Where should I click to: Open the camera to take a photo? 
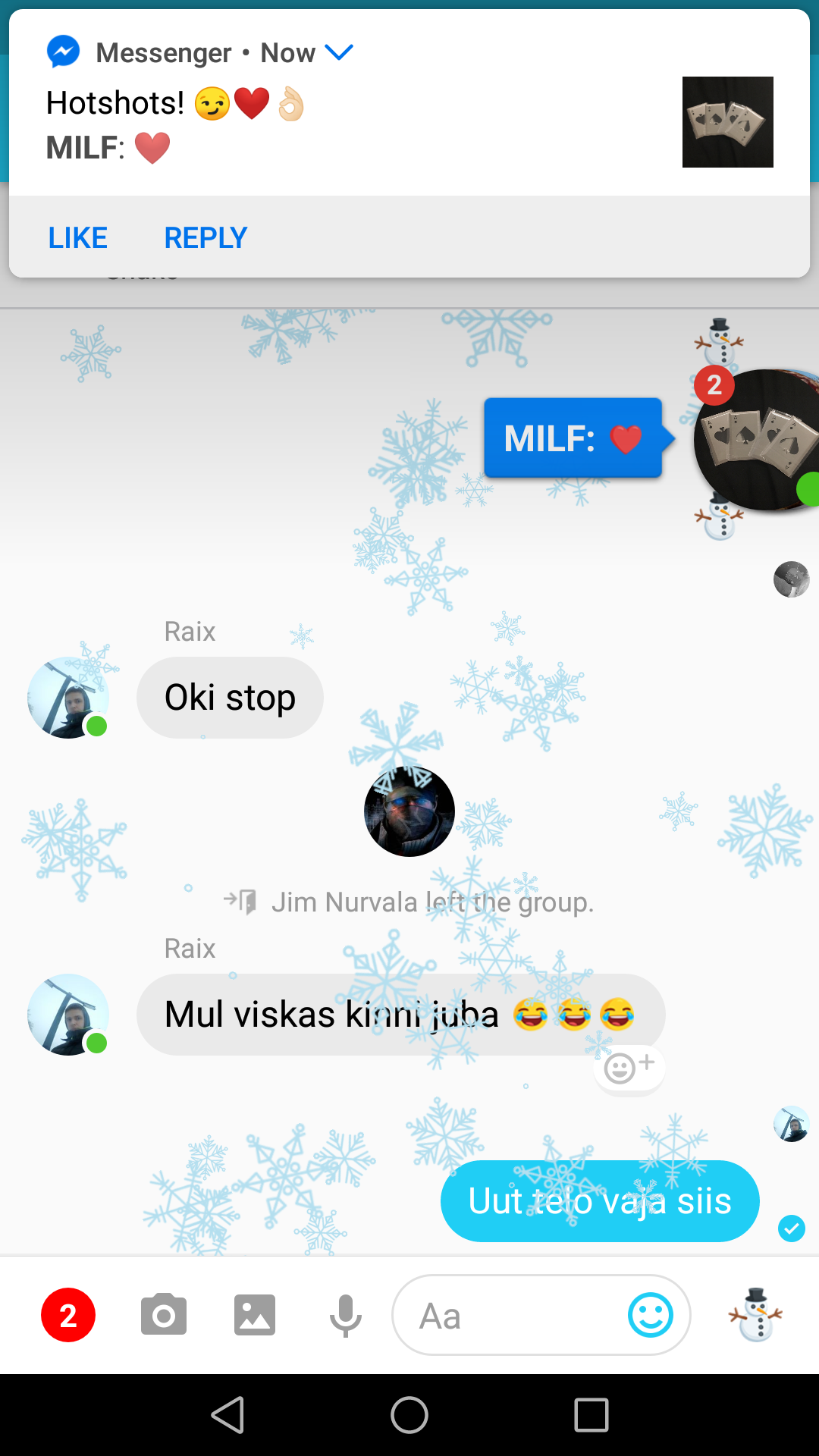(x=164, y=1315)
